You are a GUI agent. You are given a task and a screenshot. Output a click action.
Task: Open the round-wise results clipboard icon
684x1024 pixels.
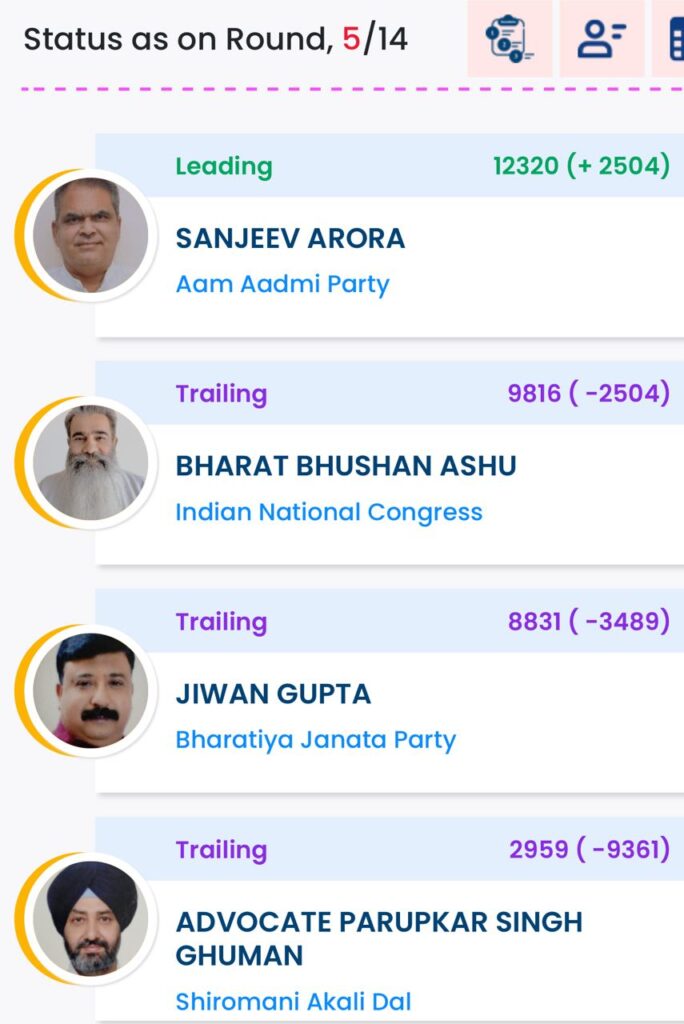pos(509,39)
